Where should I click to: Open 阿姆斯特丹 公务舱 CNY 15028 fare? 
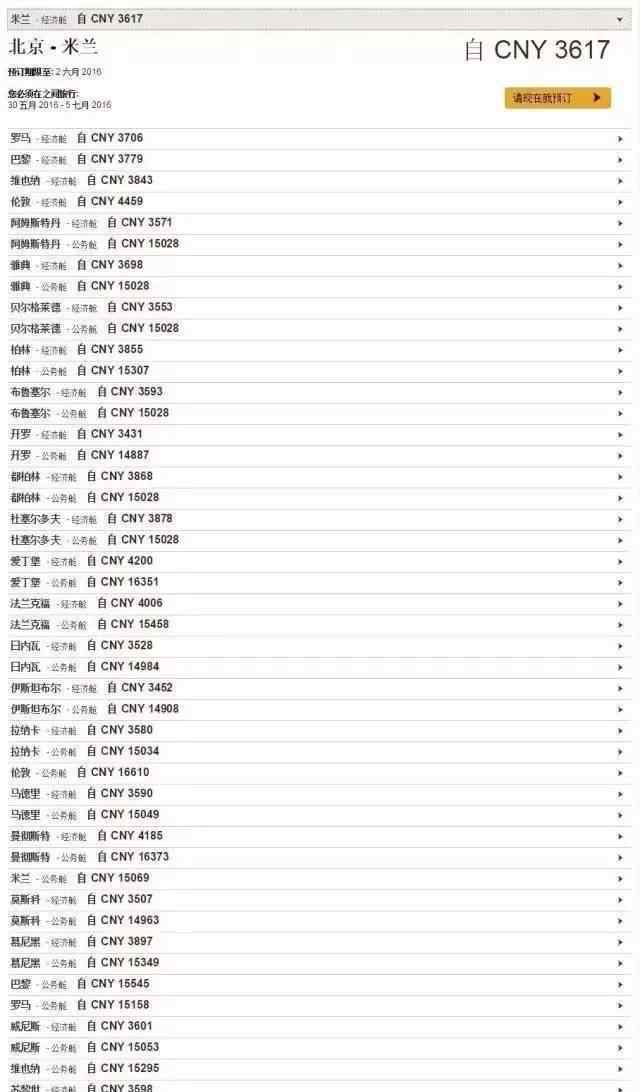[x=320, y=244]
